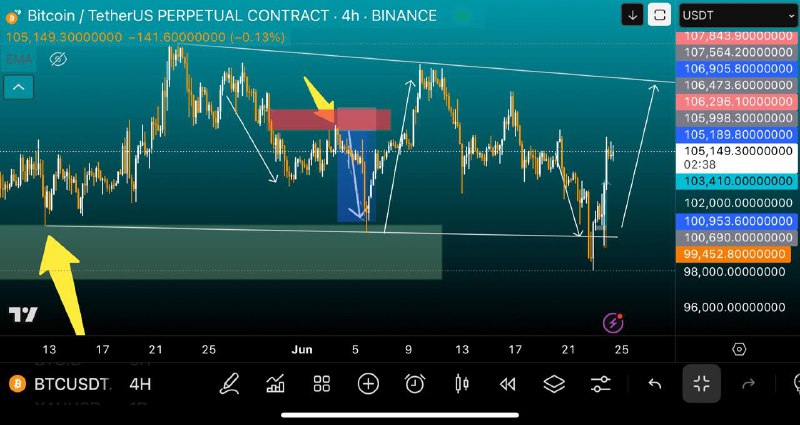Open the drawing tools pencil
This screenshot has height=425, width=800.
[x=229, y=384]
